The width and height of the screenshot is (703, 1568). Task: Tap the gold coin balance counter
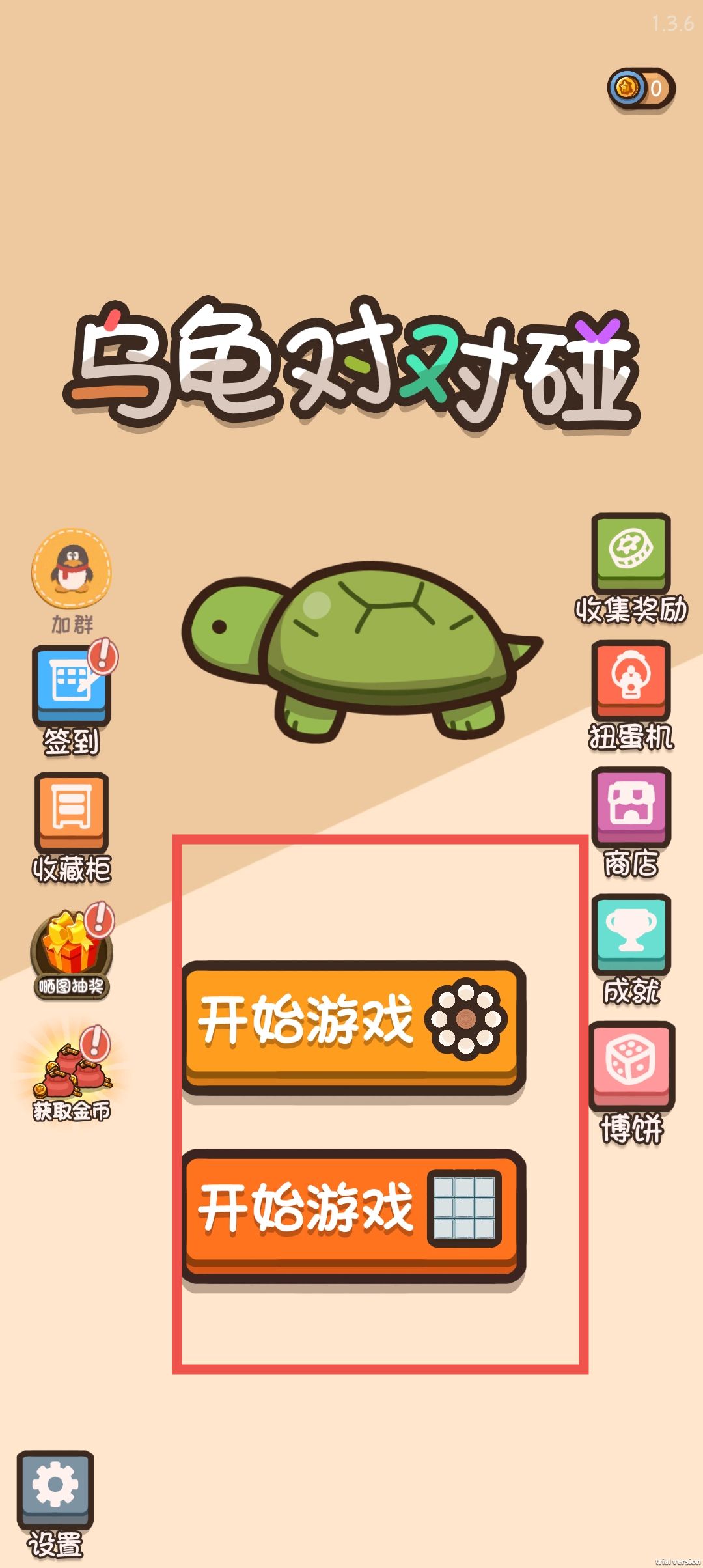coord(641,89)
